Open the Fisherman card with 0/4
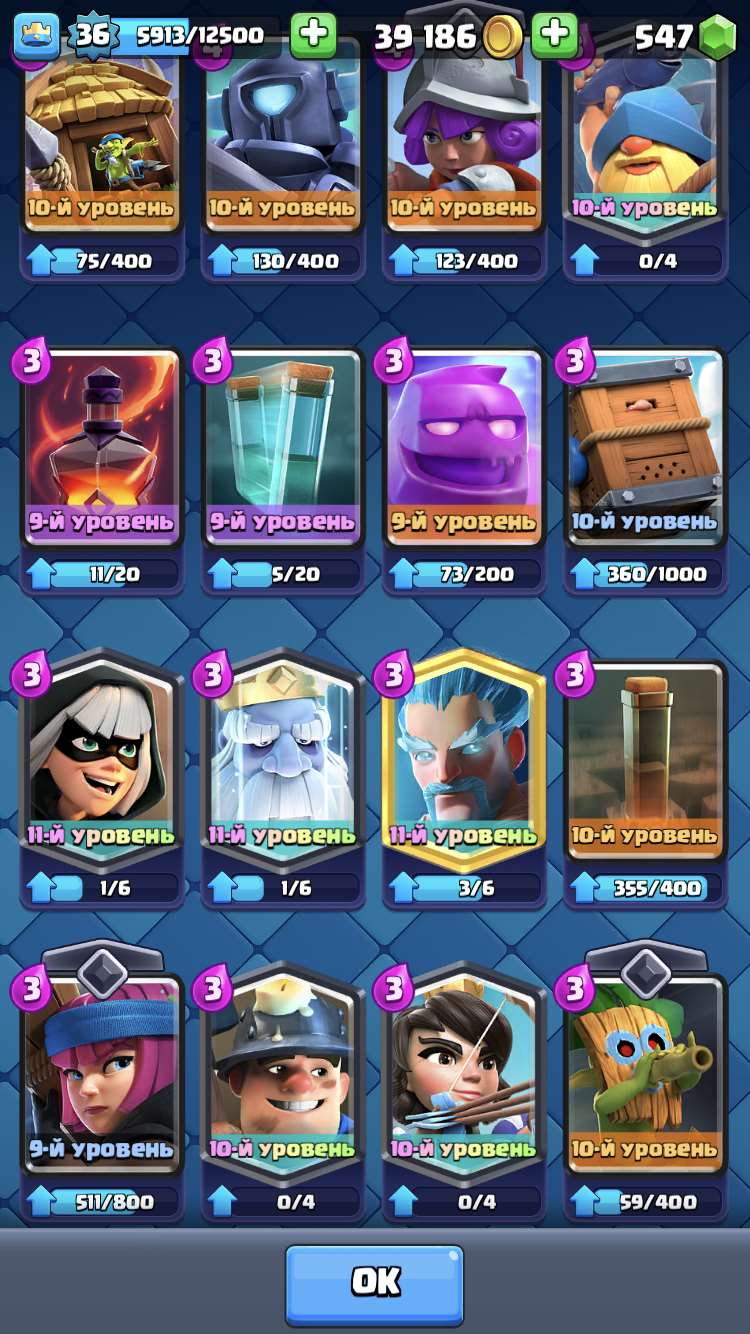Viewport: 750px width, 1334px height. tap(645, 140)
